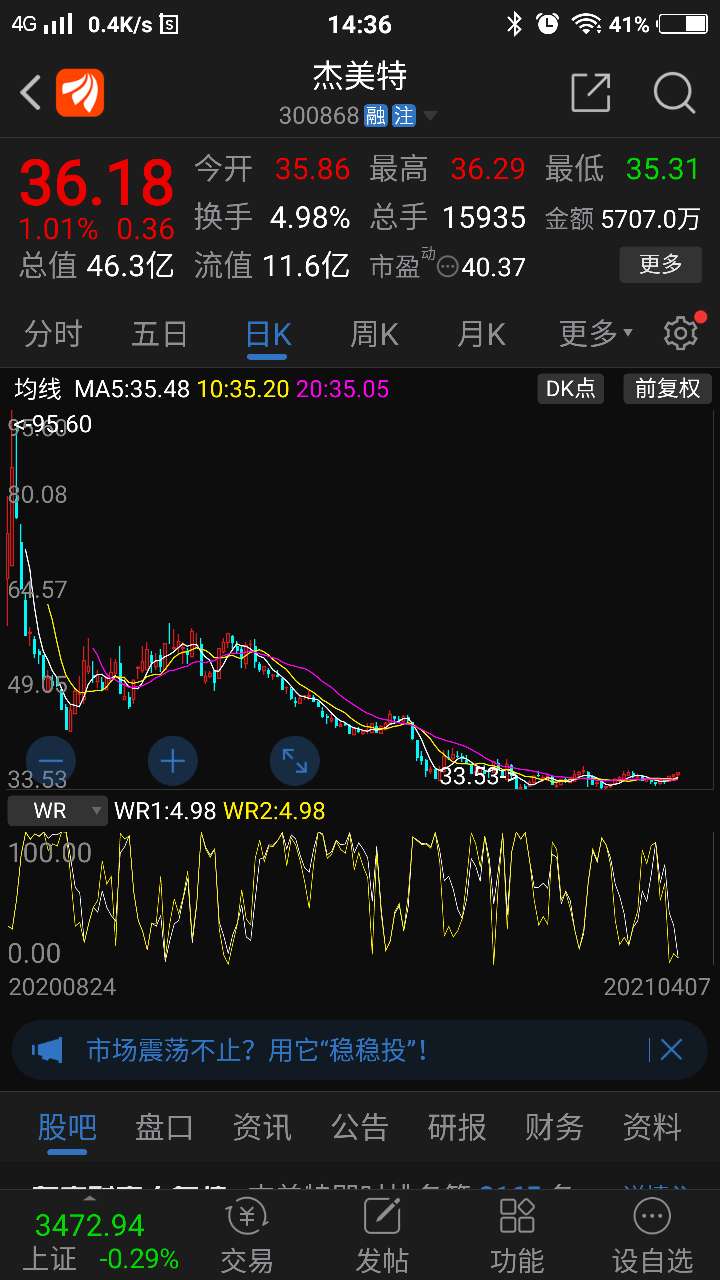Tap 更多 for more stock details
The height and width of the screenshot is (1280, 720).
[x=660, y=265]
